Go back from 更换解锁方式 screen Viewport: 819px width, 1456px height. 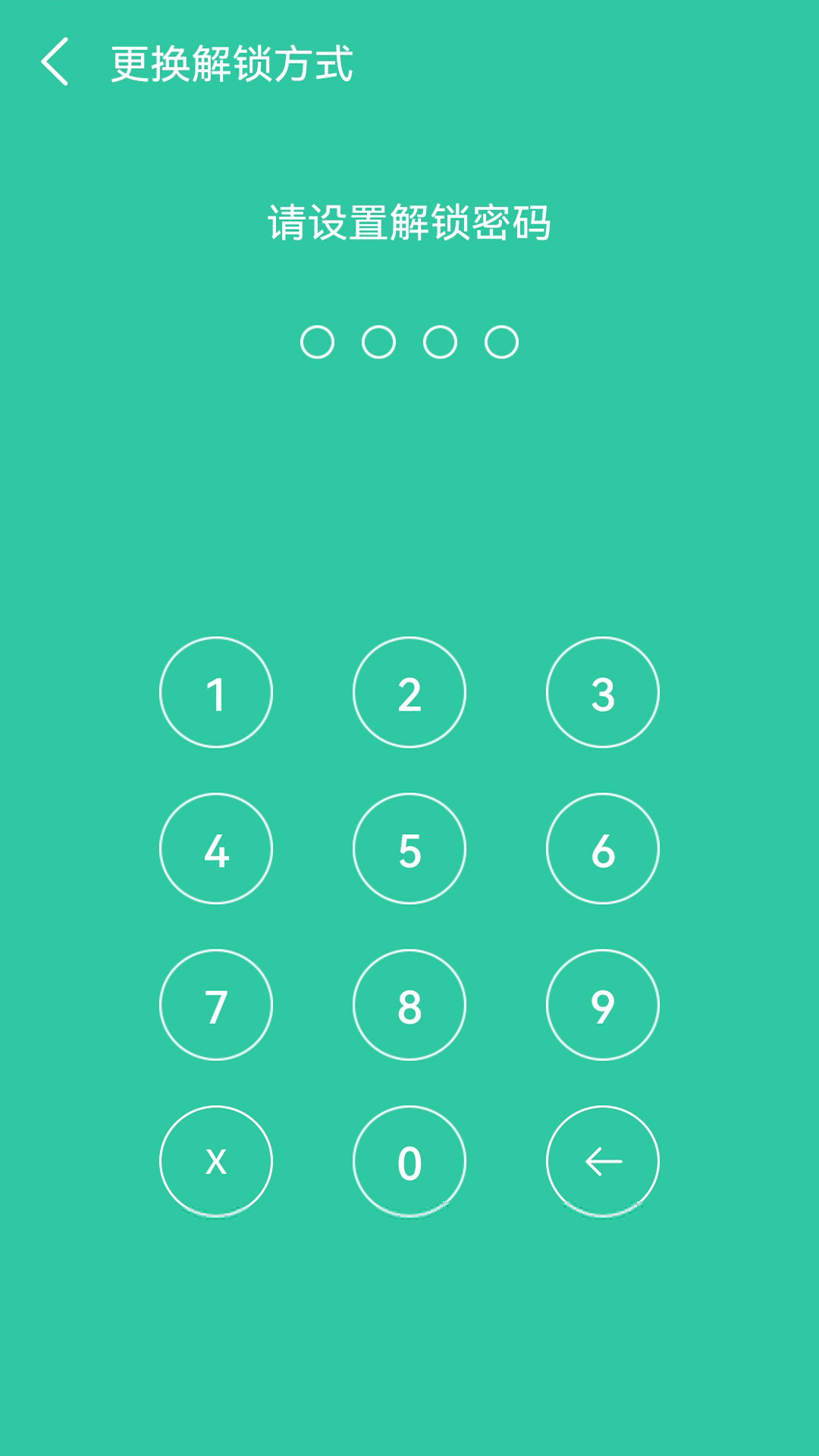point(55,61)
